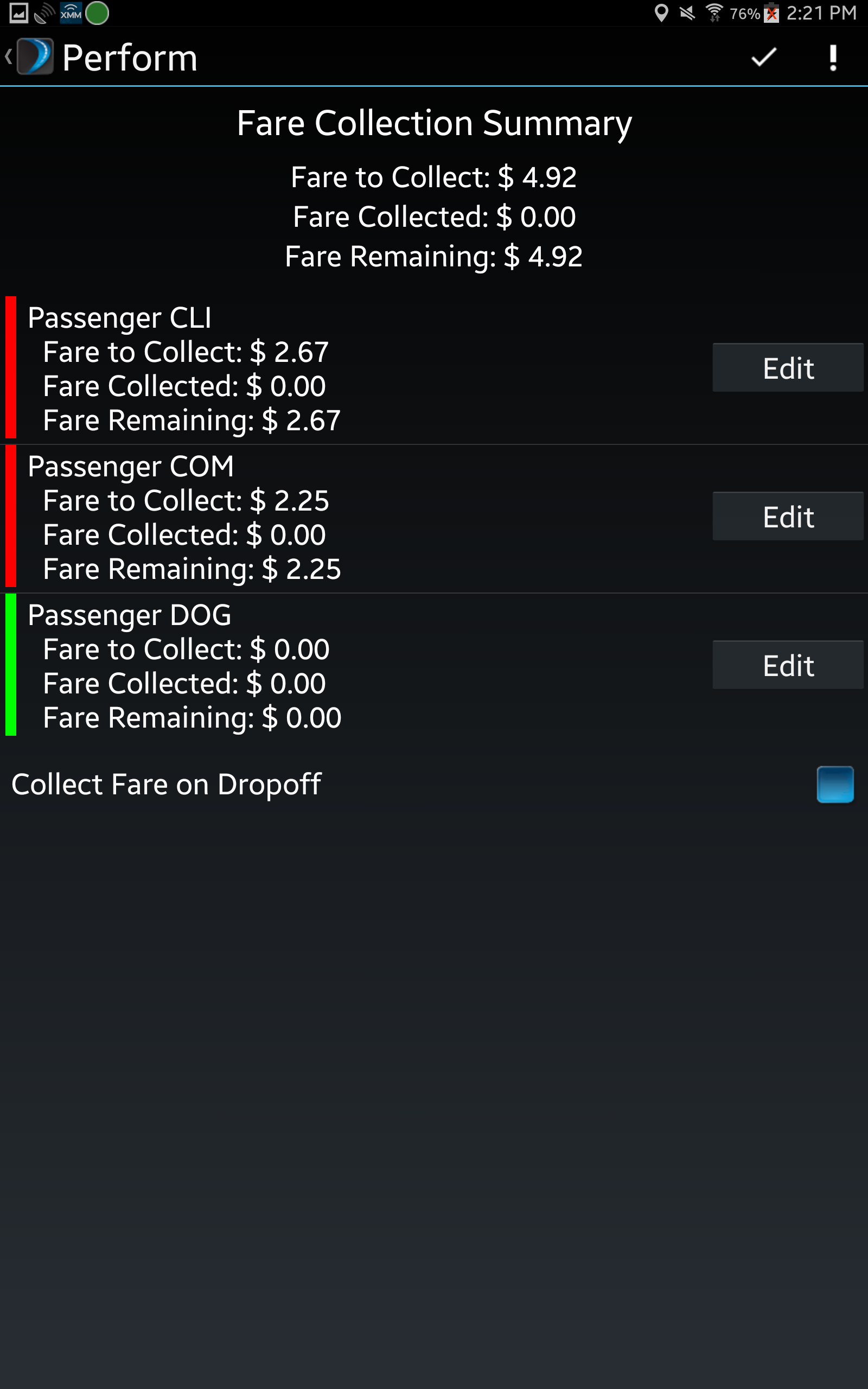Tap Passenger CLI red status stripe
This screenshot has width=868, height=1389.
click(x=10, y=367)
